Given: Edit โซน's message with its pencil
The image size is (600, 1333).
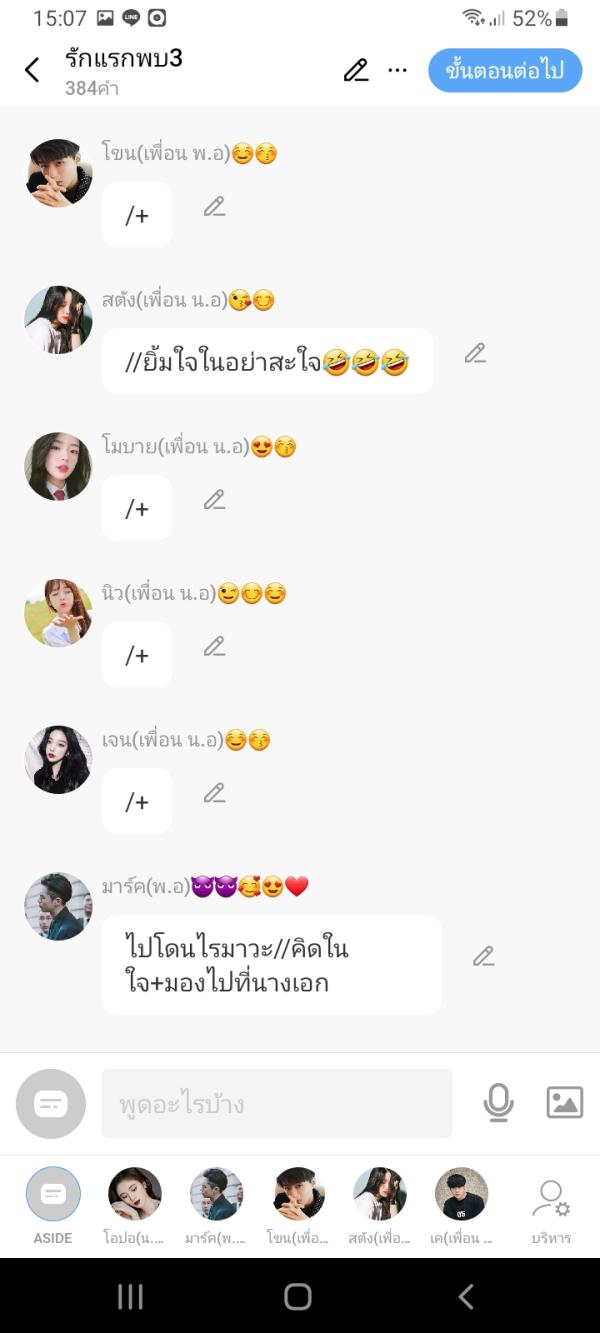Looking at the screenshot, I should 214,207.
